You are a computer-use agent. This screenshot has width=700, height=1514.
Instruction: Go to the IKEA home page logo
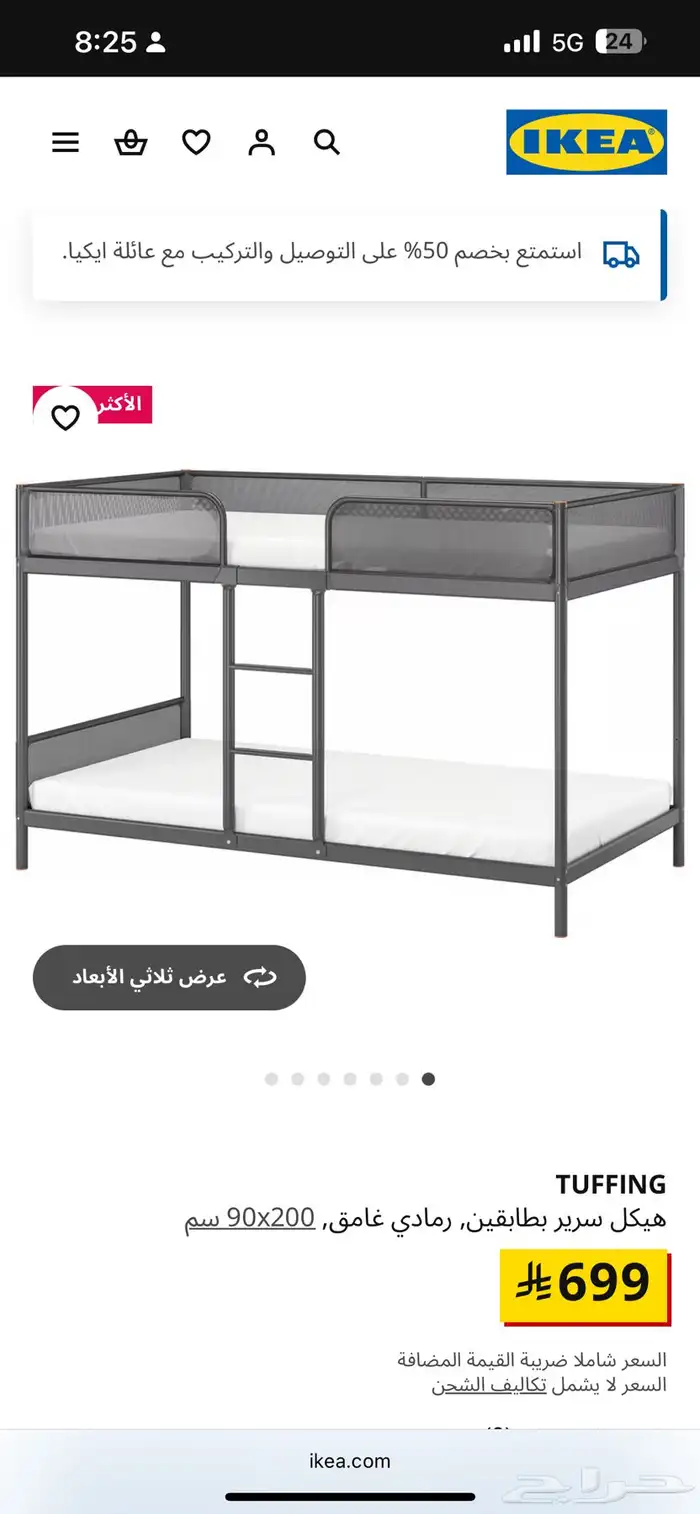coord(586,142)
